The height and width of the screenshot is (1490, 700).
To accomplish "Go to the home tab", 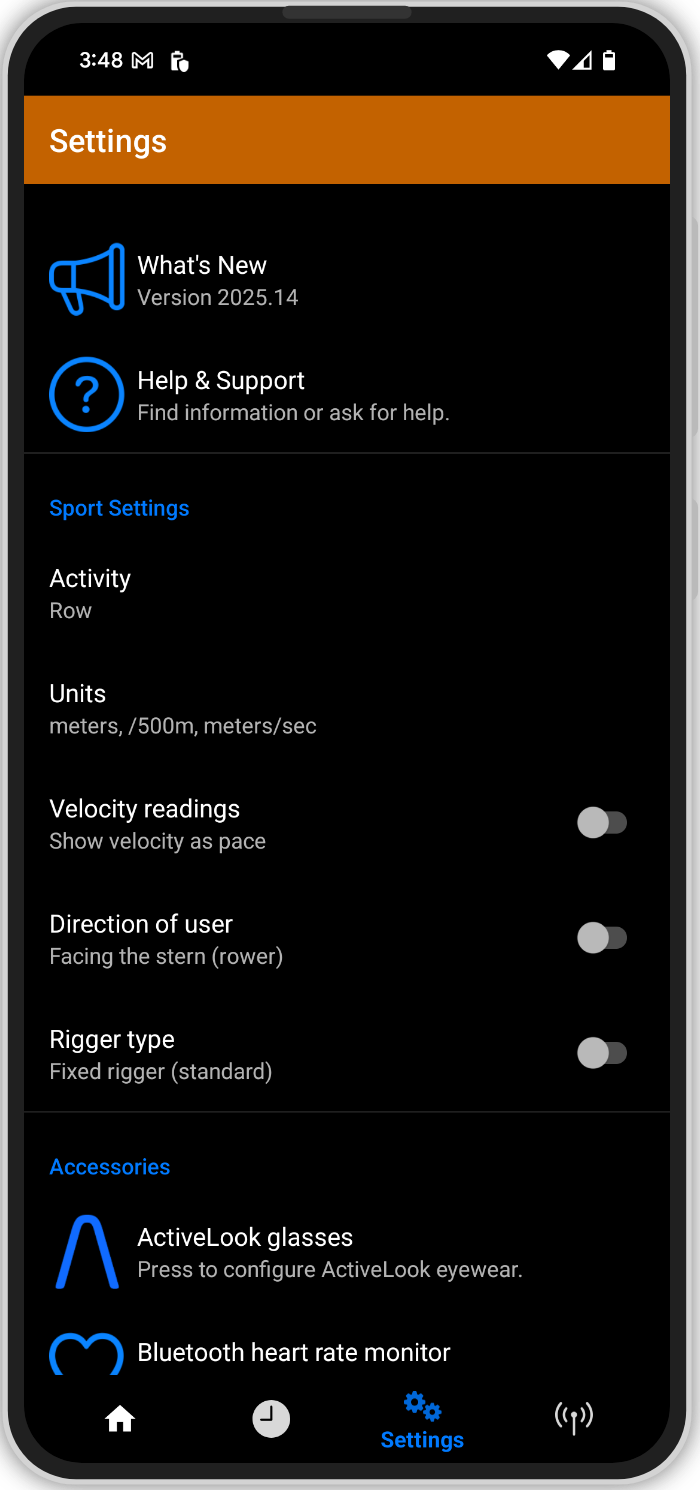I will pos(120,1418).
